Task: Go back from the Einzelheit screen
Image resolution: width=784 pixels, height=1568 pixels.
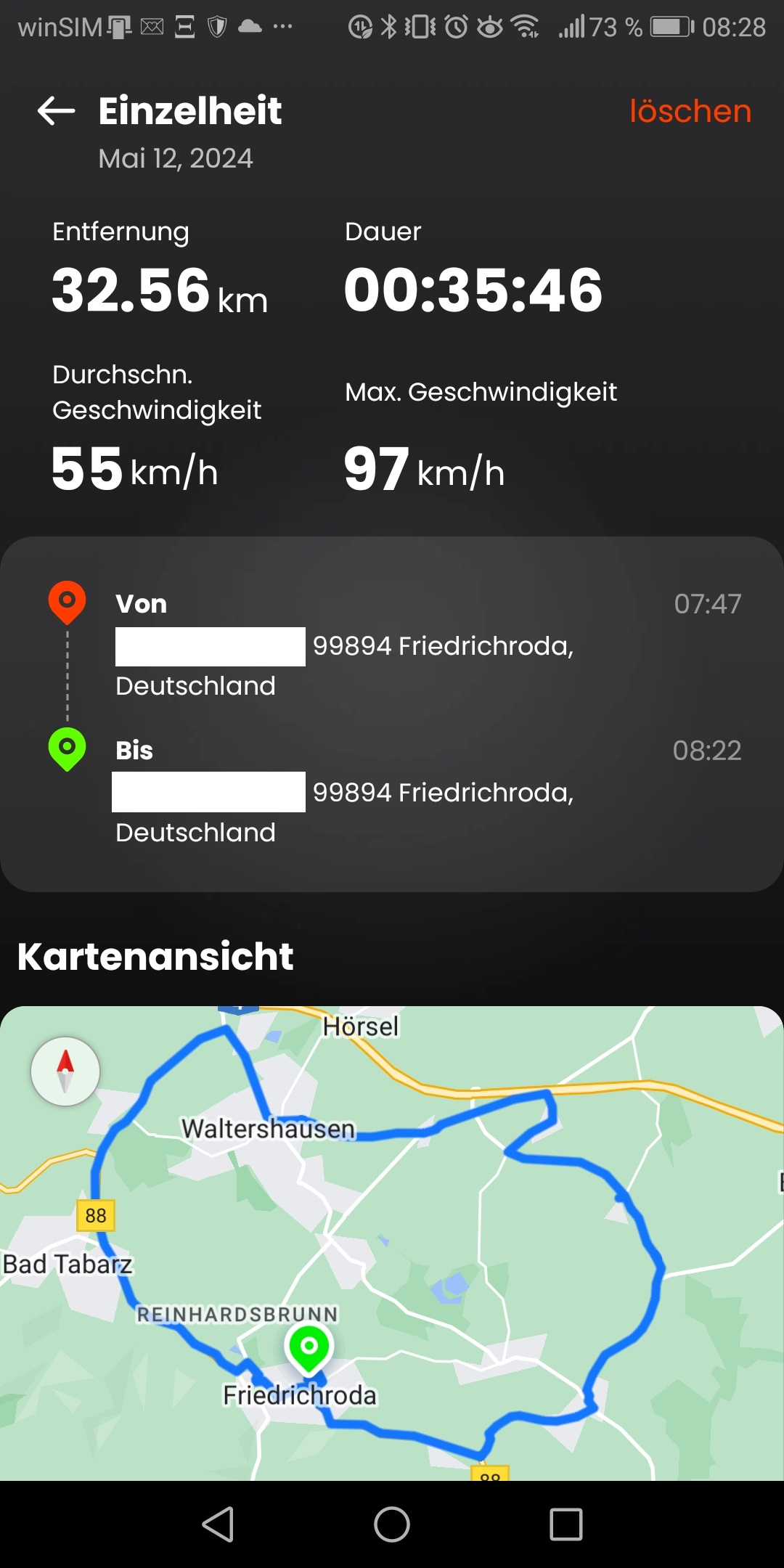Action: click(57, 111)
